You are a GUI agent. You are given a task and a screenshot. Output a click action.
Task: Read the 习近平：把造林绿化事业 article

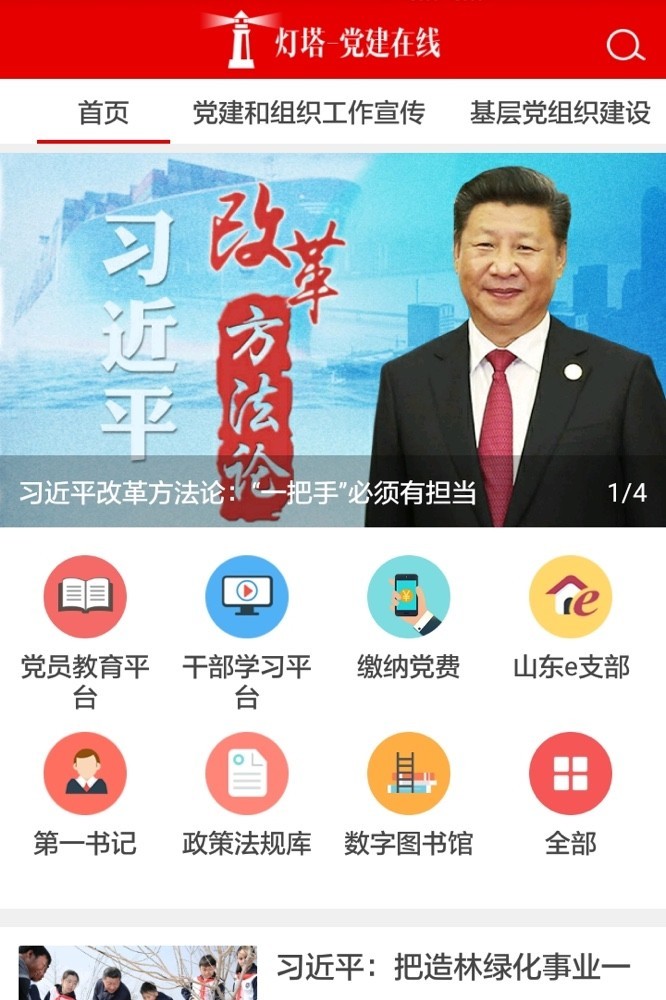point(453,968)
